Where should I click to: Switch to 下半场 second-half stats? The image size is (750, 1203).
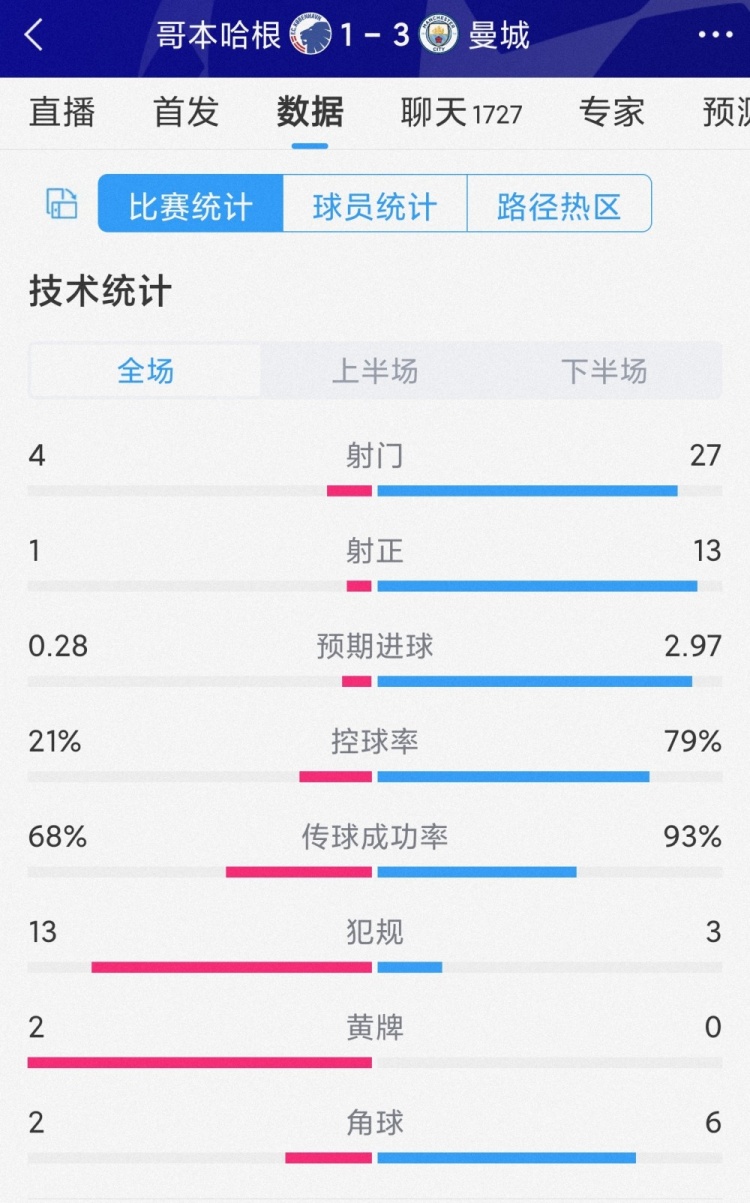point(605,371)
